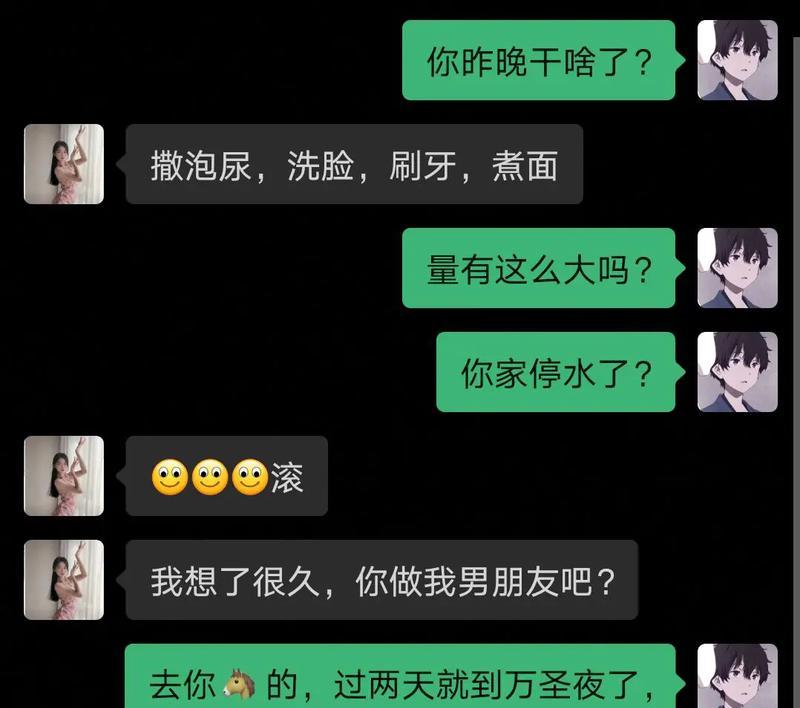Screen dimensions: 800x708
Task: Open avatar beside 量有这么大吗？ message
Action: click(x=737, y=268)
